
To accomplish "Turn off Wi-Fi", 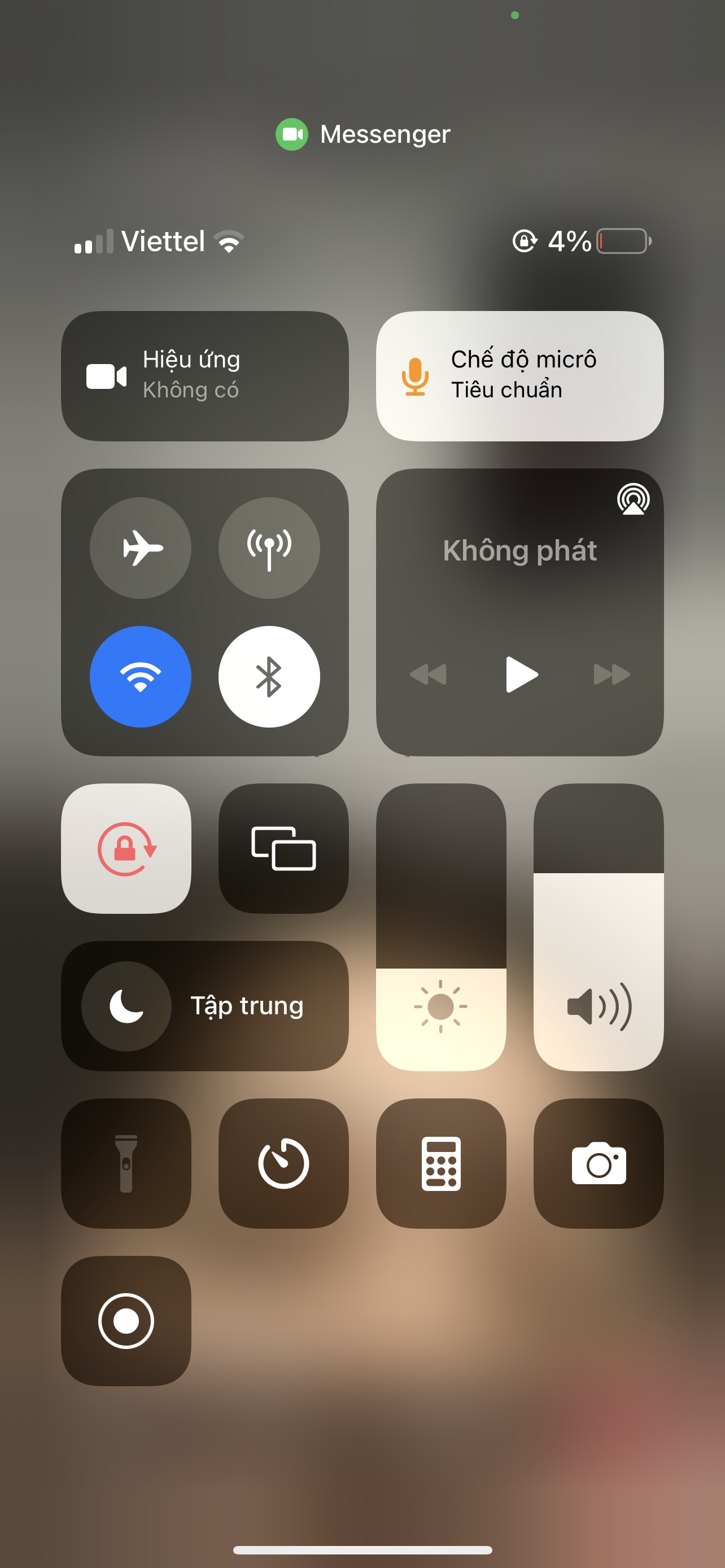I will [x=141, y=676].
